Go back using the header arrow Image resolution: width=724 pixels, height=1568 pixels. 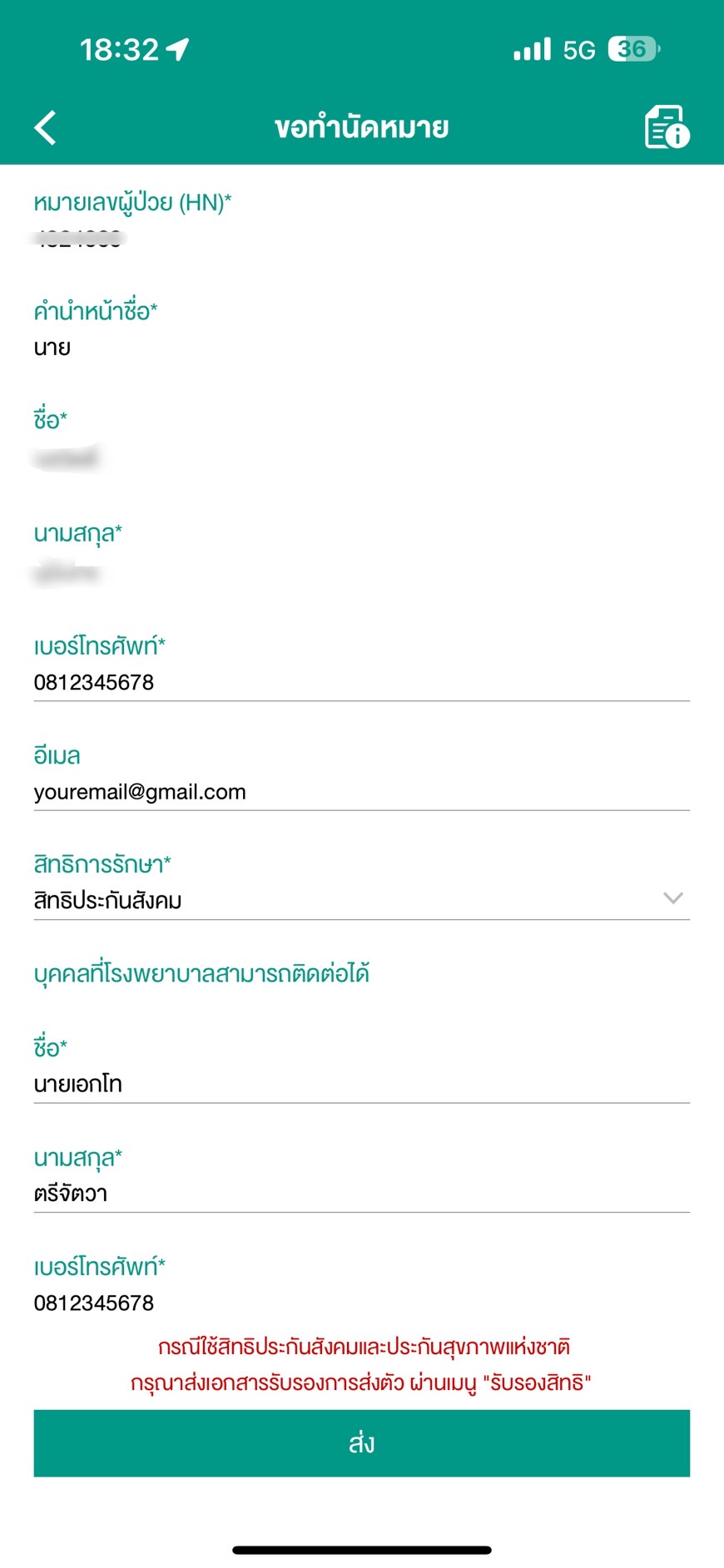coord(46,128)
